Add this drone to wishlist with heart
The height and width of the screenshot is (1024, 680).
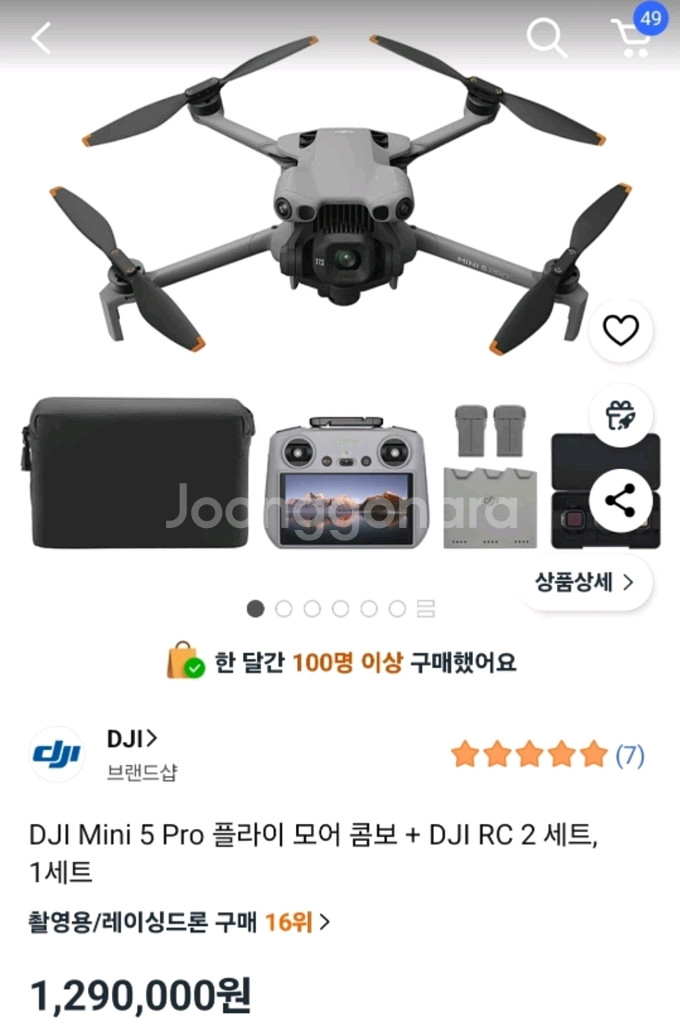tap(620, 329)
